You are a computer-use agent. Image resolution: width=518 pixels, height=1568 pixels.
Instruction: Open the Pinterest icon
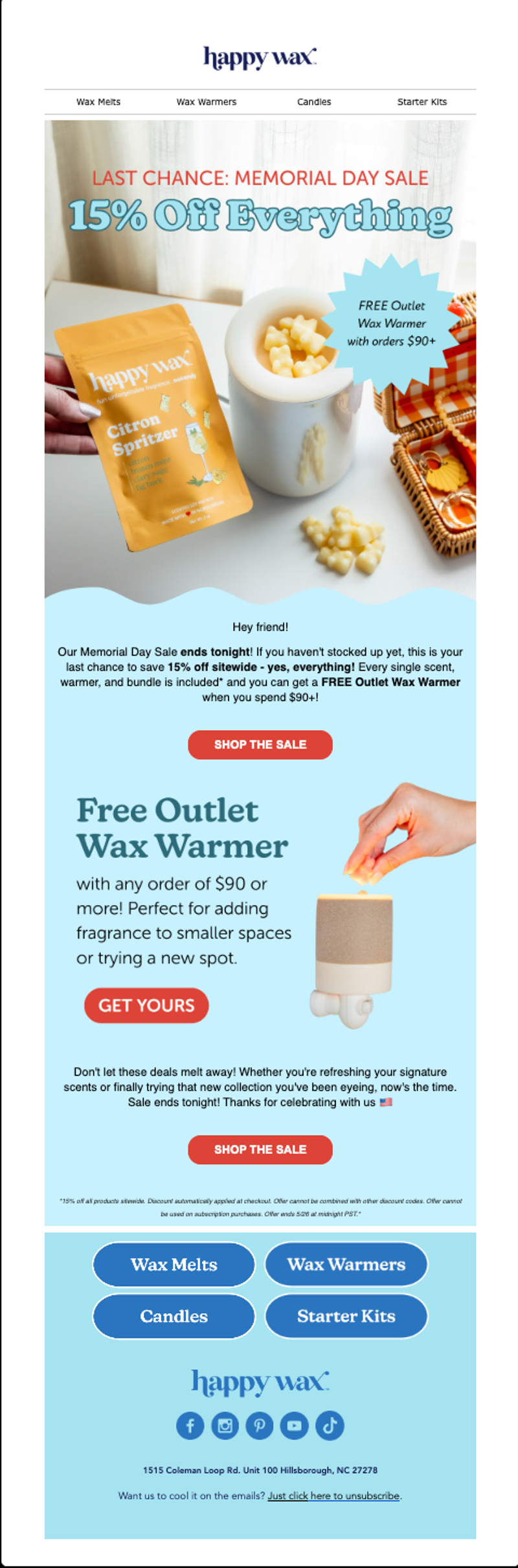click(260, 1425)
